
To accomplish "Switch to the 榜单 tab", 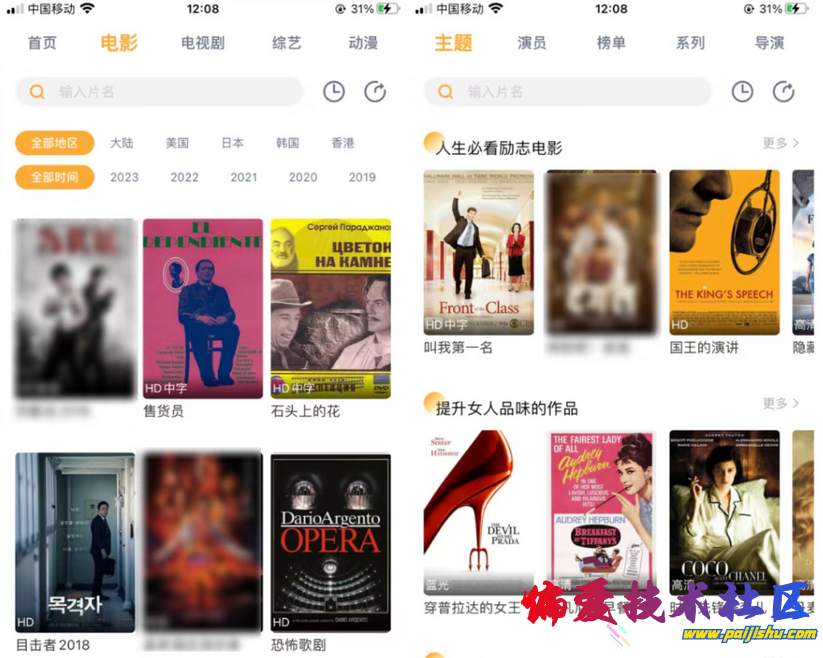I will pyautogui.click(x=611, y=43).
